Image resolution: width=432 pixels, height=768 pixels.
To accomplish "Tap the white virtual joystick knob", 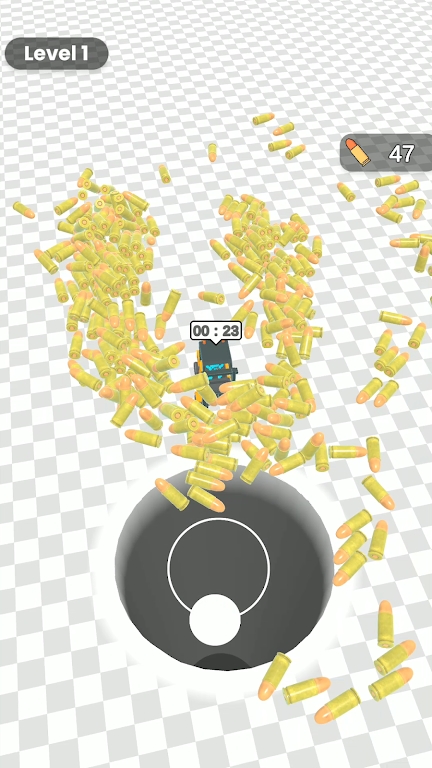I will click(215, 620).
